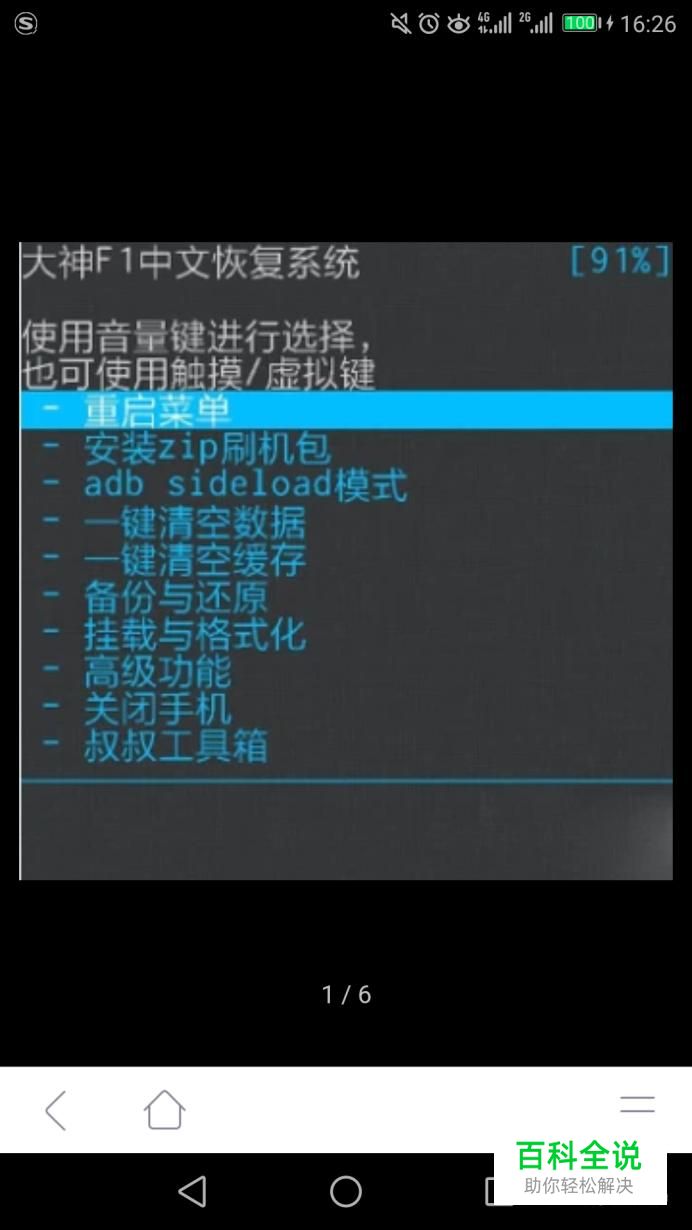Open the browser home page icon
The width and height of the screenshot is (692, 1230).
164,1110
